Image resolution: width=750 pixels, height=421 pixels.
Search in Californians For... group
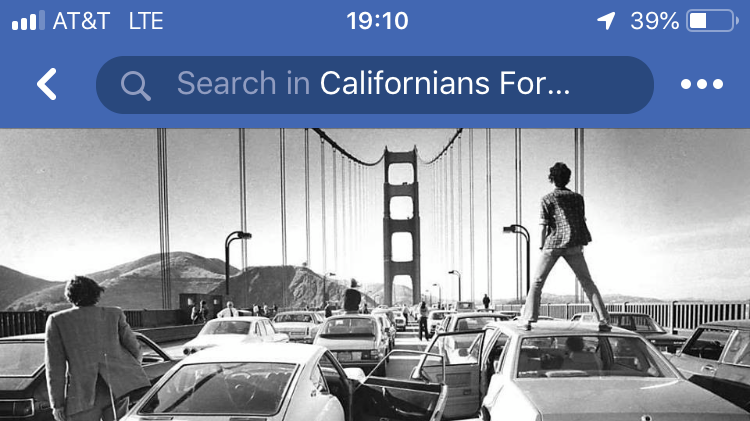pos(374,84)
